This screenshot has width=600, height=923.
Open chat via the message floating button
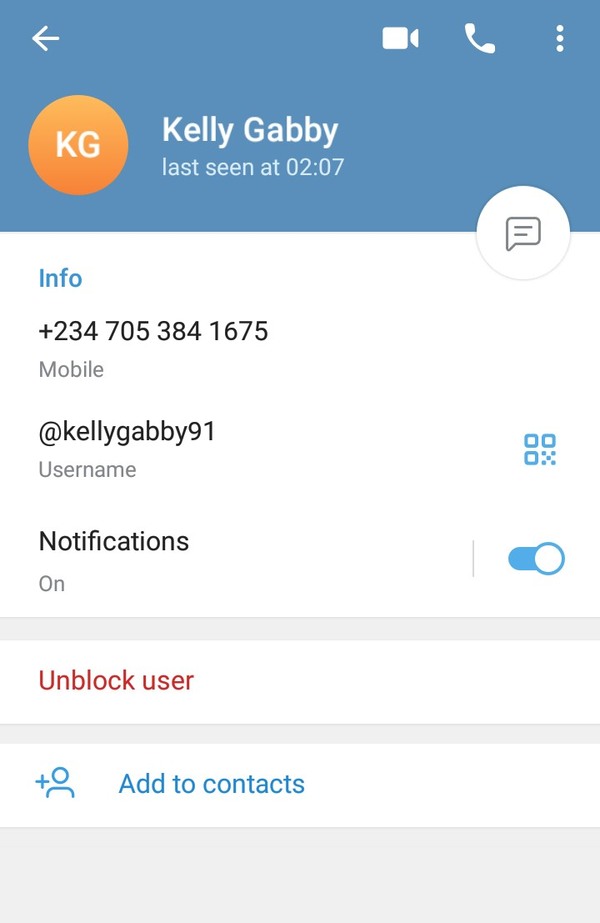click(x=523, y=233)
